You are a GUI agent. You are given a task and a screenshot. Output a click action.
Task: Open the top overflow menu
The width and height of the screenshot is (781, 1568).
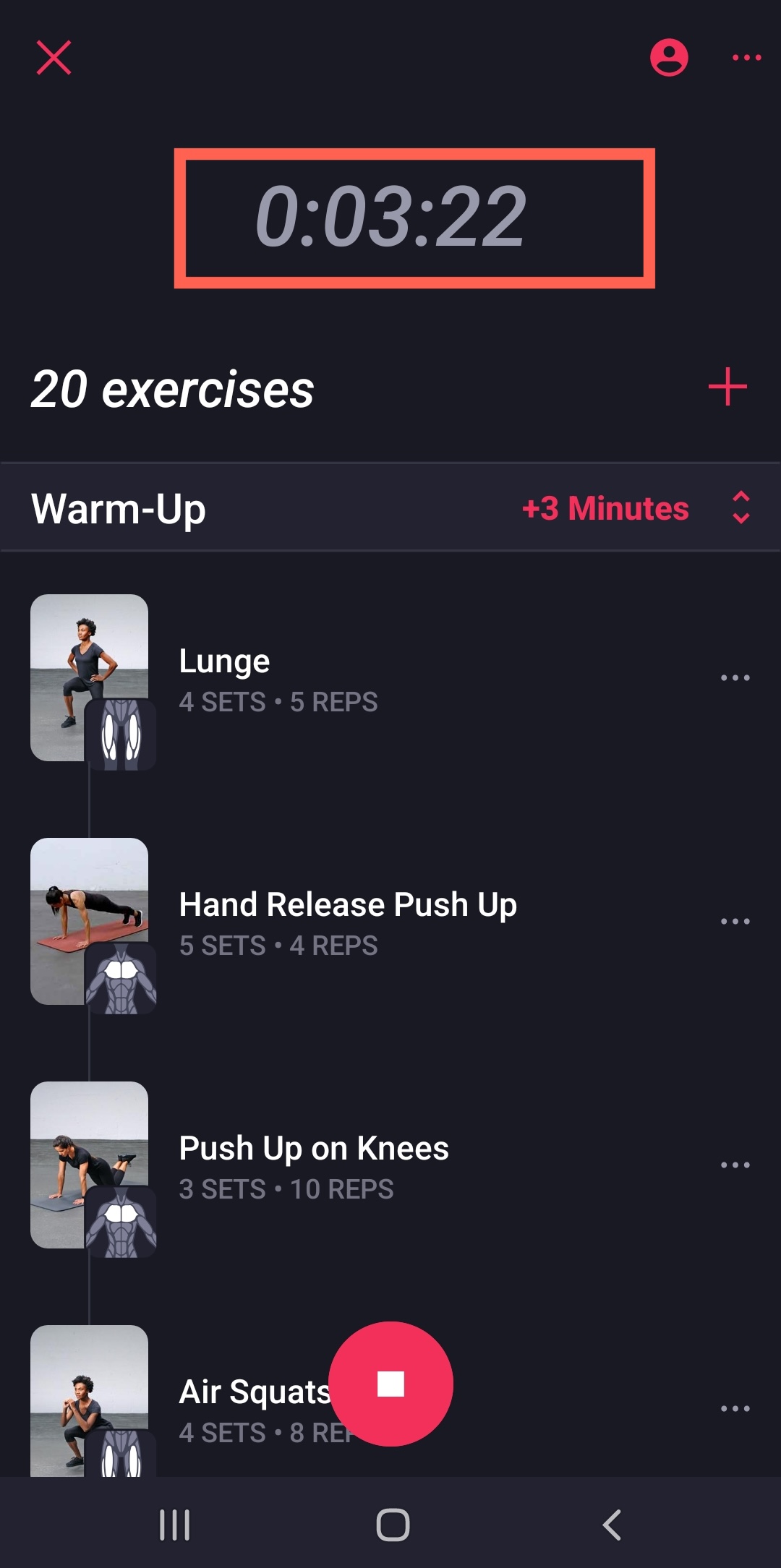click(x=746, y=58)
